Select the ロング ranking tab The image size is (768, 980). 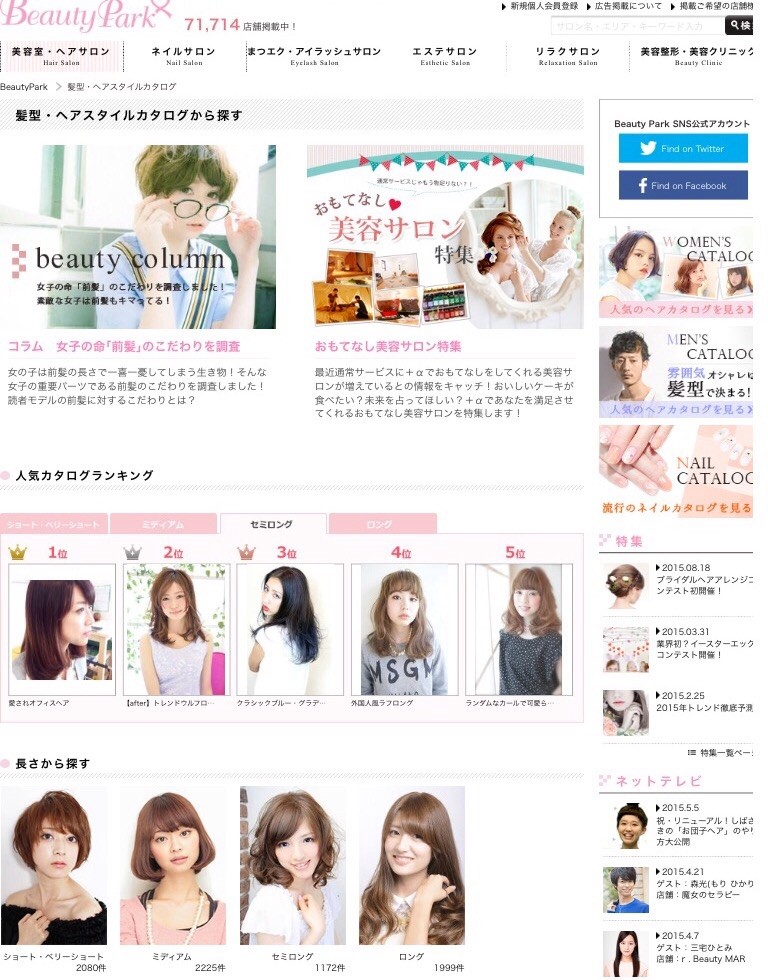click(382, 524)
